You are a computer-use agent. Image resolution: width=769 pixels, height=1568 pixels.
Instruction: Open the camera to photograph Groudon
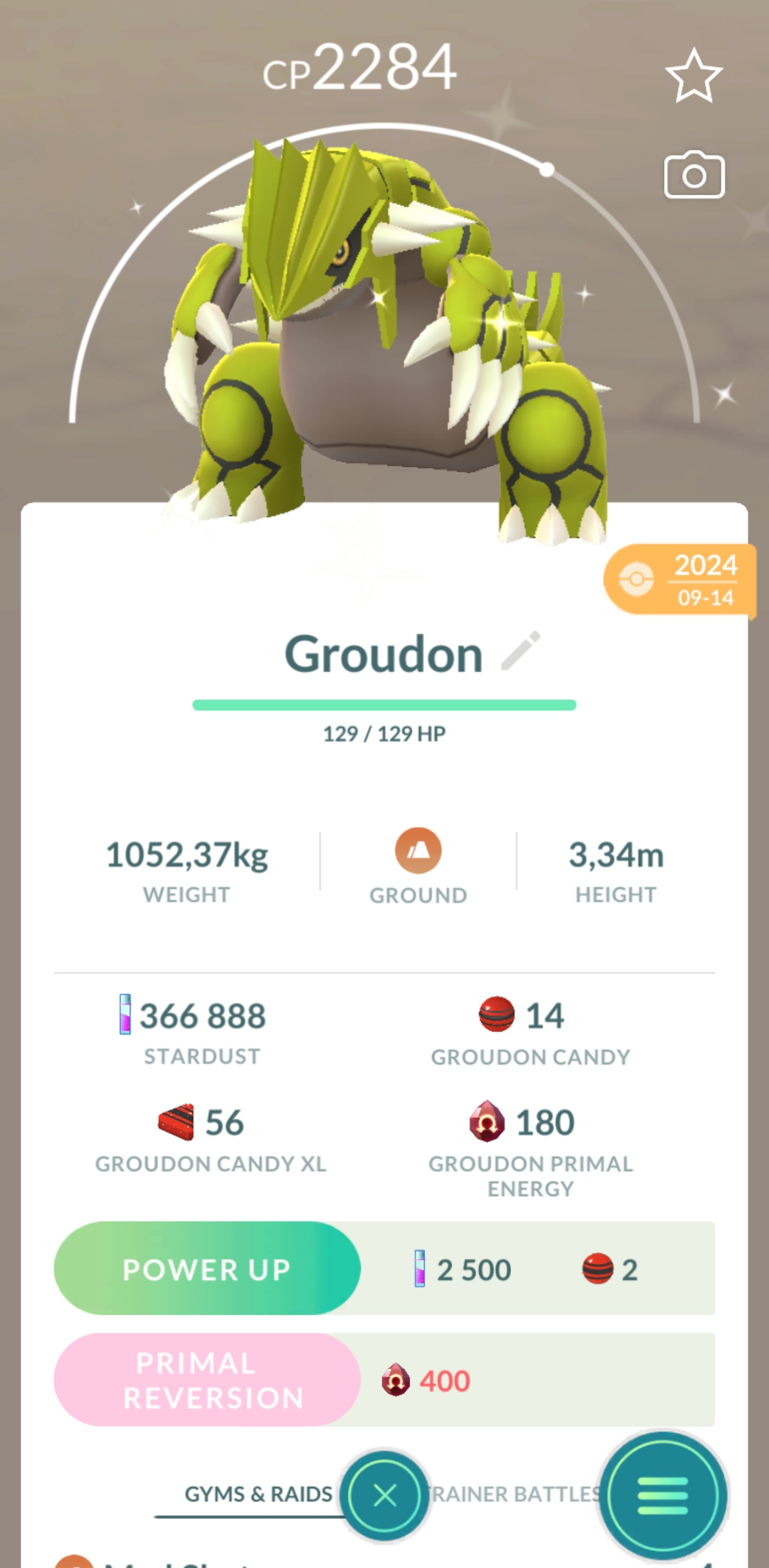coord(694,175)
